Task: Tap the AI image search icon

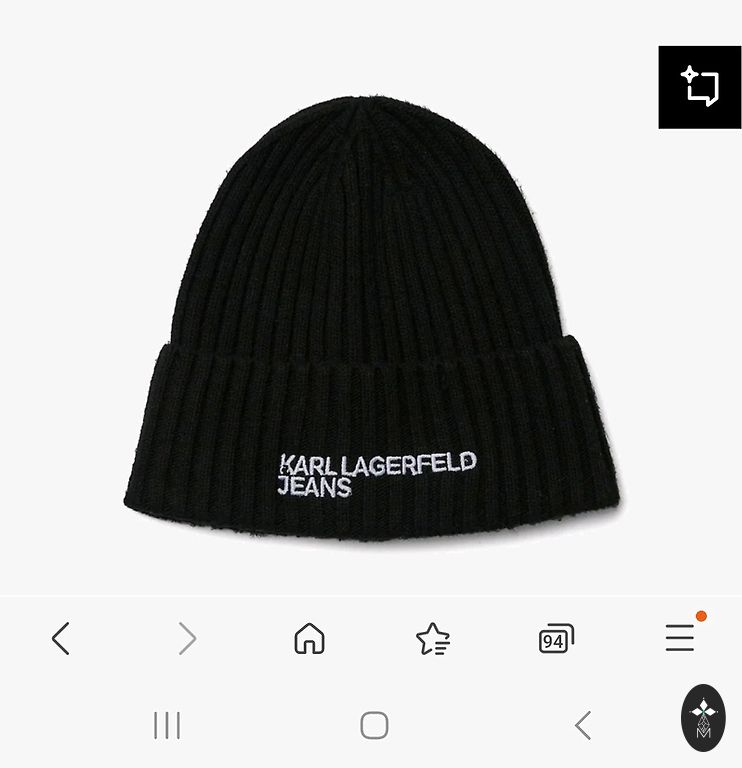Action: [699, 87]
